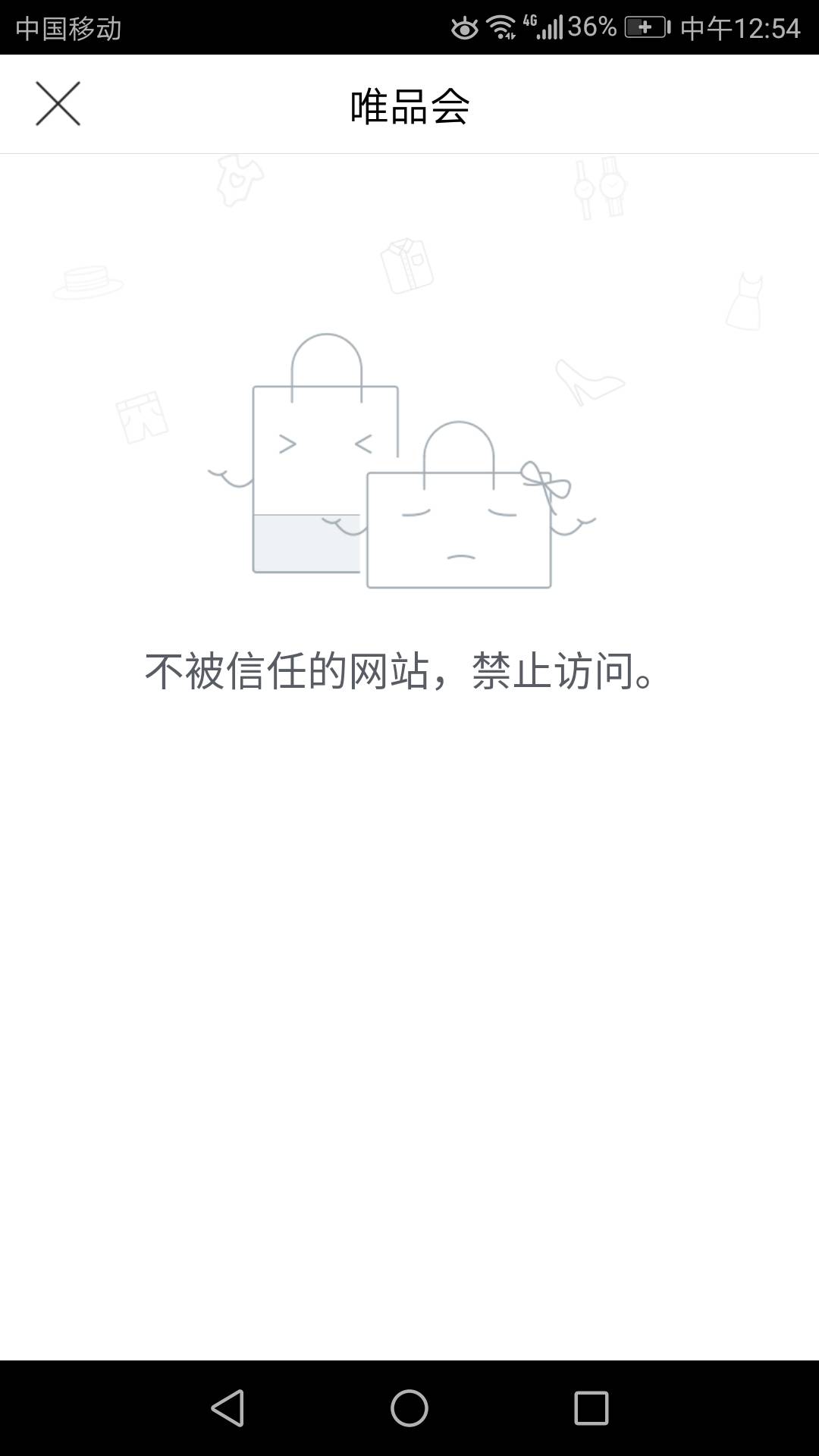Tap the system back button

click(227, 1408)
